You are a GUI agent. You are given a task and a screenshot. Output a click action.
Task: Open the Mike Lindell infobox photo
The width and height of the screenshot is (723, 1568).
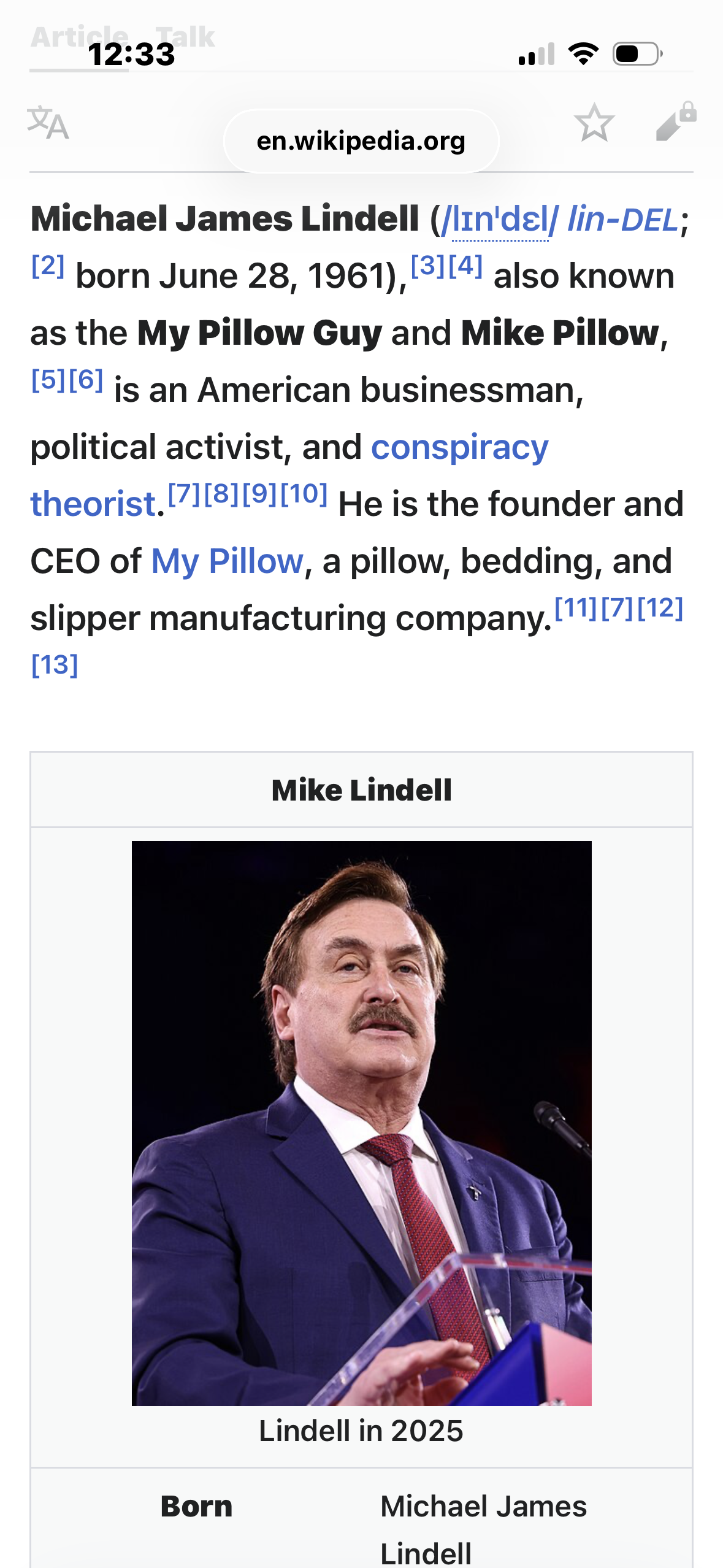[361, 1123]
